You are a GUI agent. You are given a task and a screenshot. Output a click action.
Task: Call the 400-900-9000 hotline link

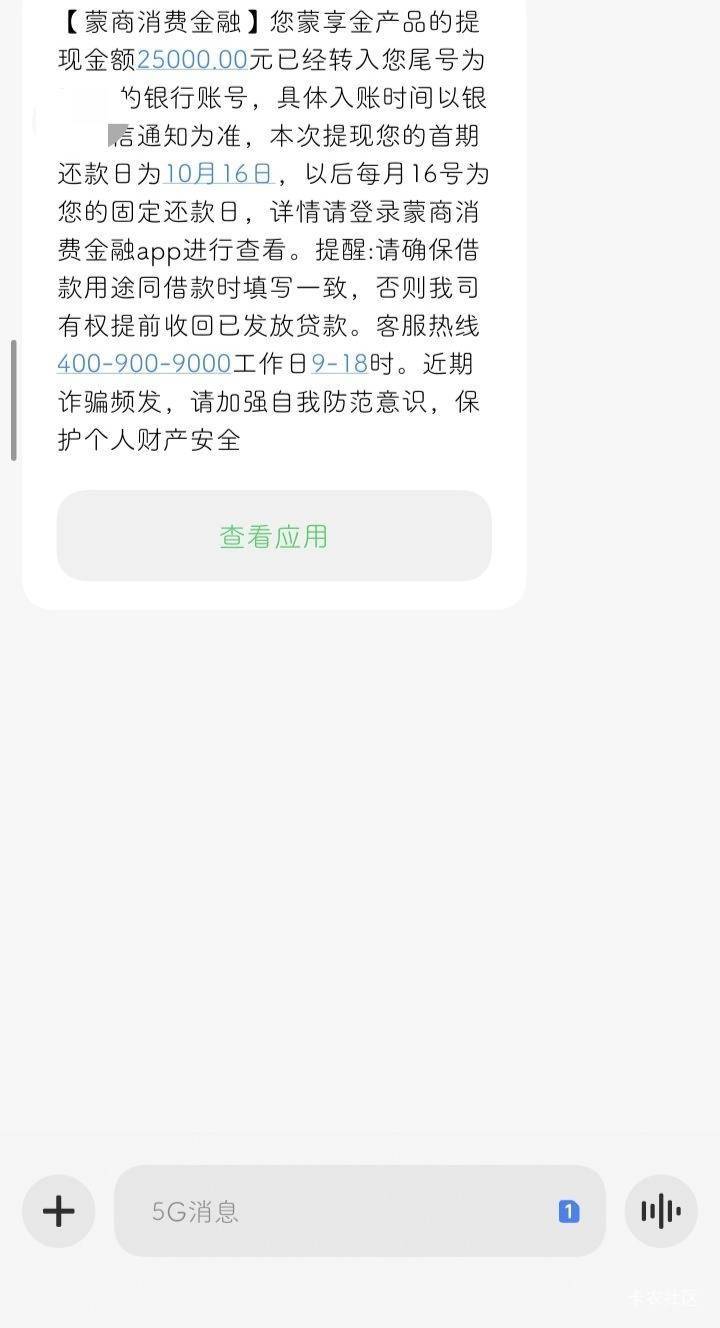pyautogui.click(x=144, y=363)
